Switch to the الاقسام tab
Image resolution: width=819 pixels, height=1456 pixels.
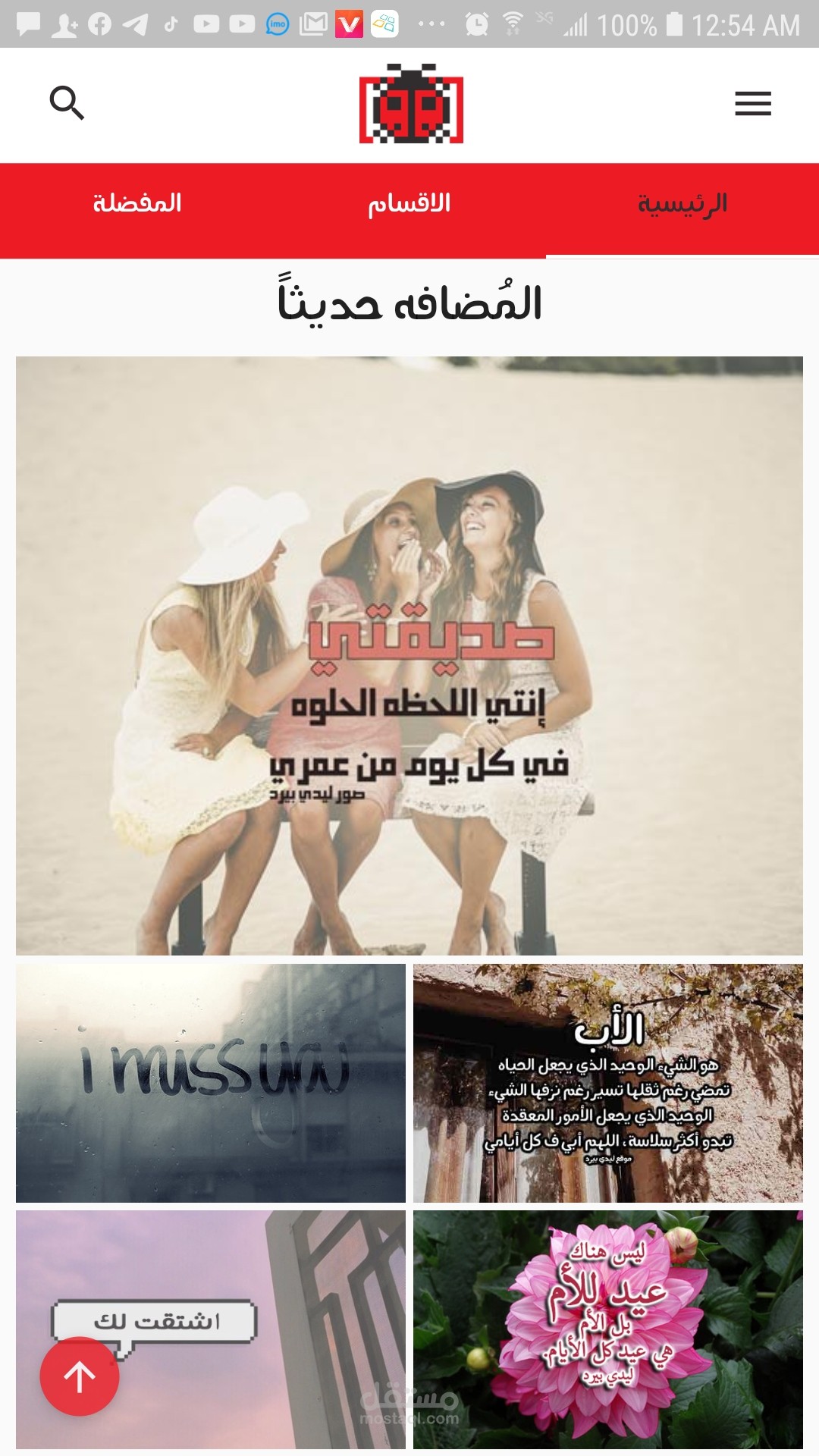coord(409,204)
